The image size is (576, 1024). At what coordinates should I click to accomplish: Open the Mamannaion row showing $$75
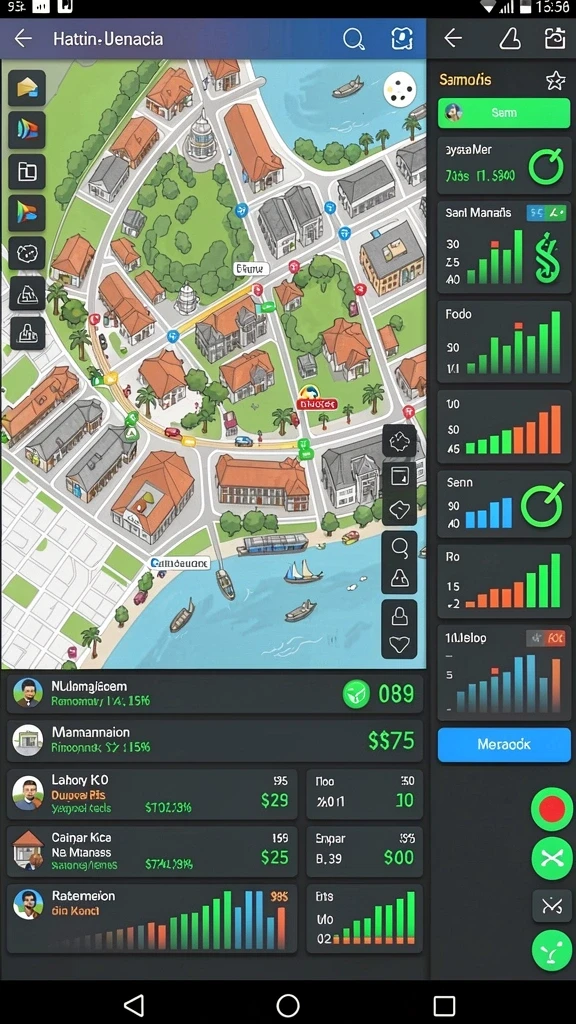pyautogui.click(x=215, y=741)
